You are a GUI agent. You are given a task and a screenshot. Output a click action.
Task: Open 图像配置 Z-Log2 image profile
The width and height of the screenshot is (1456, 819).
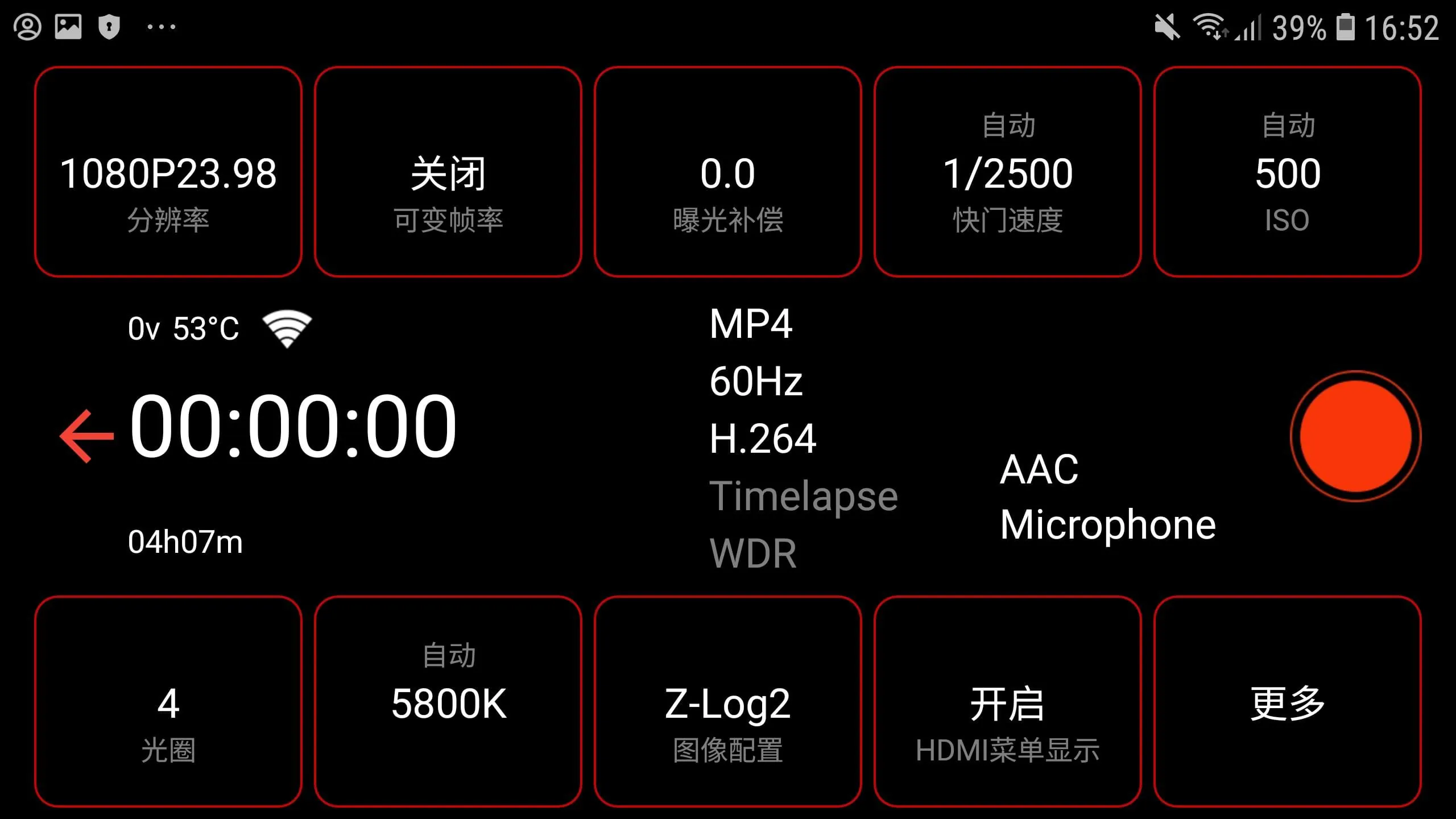727,701
